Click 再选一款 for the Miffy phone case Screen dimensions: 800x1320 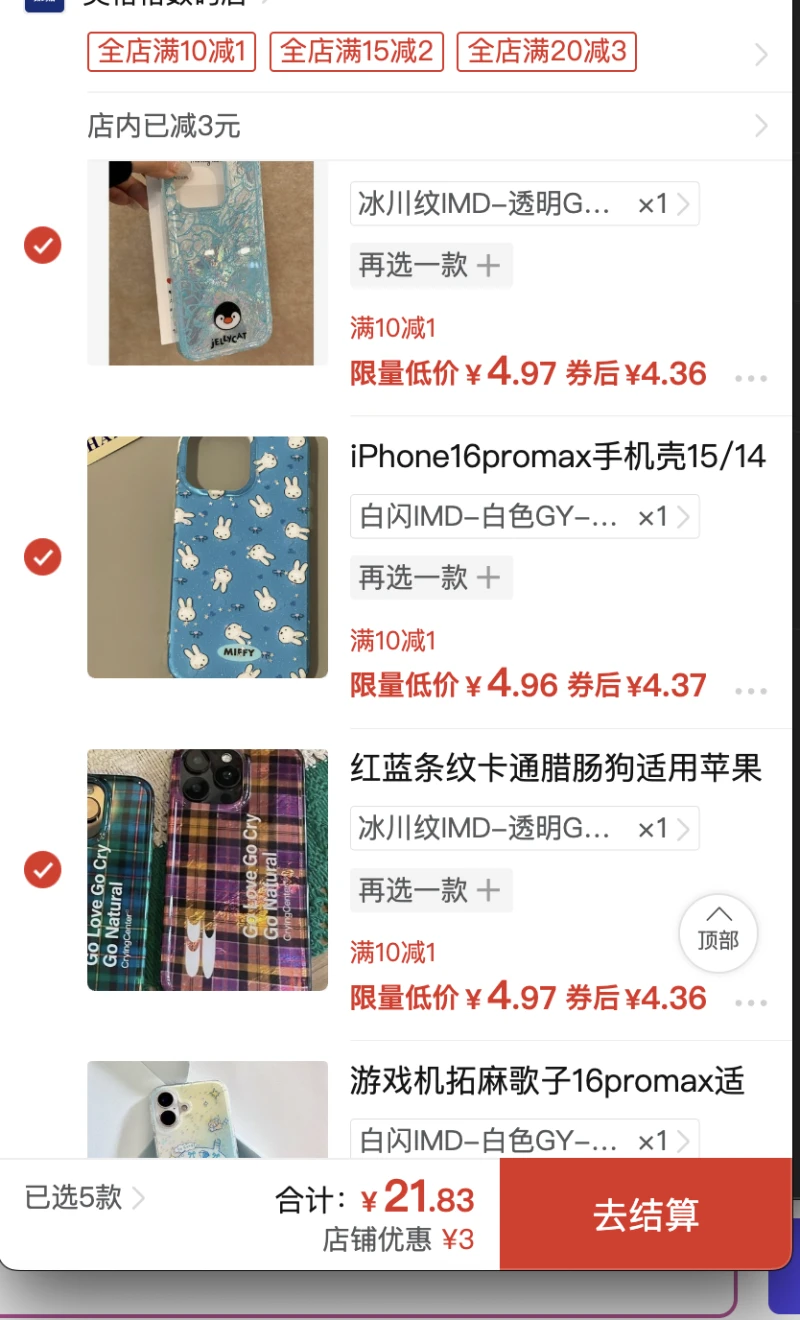pyautogui.click(x=431, y=577)
